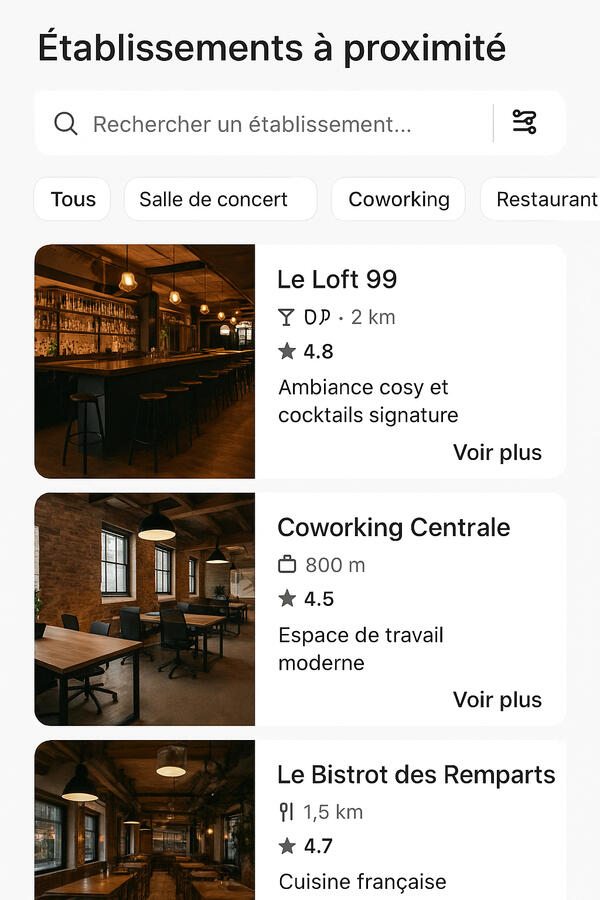The image size is (600, 900).
Task: Open the Coworking Centrale workspace photo
Action: (145, 609)
